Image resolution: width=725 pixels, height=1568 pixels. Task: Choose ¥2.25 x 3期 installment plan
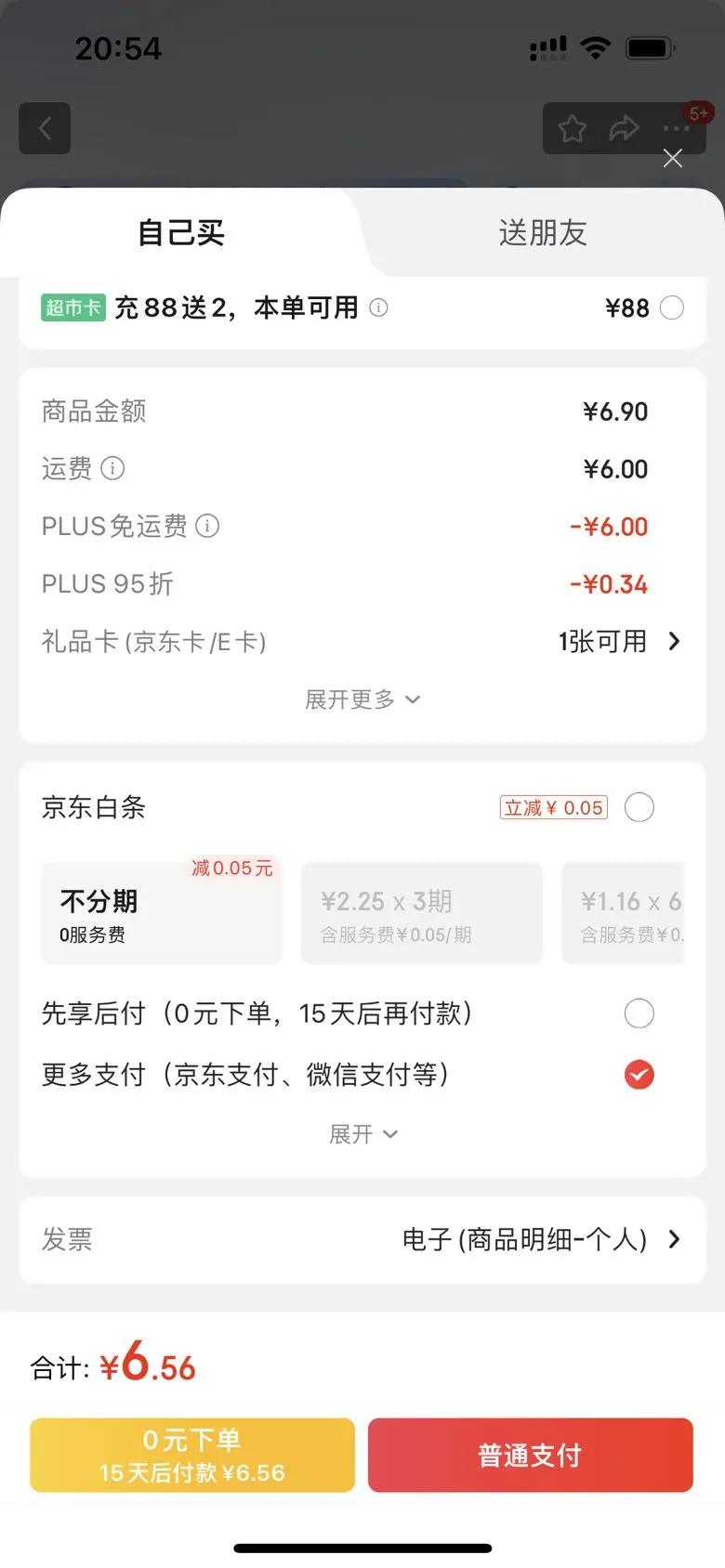(x=421, y=914)
